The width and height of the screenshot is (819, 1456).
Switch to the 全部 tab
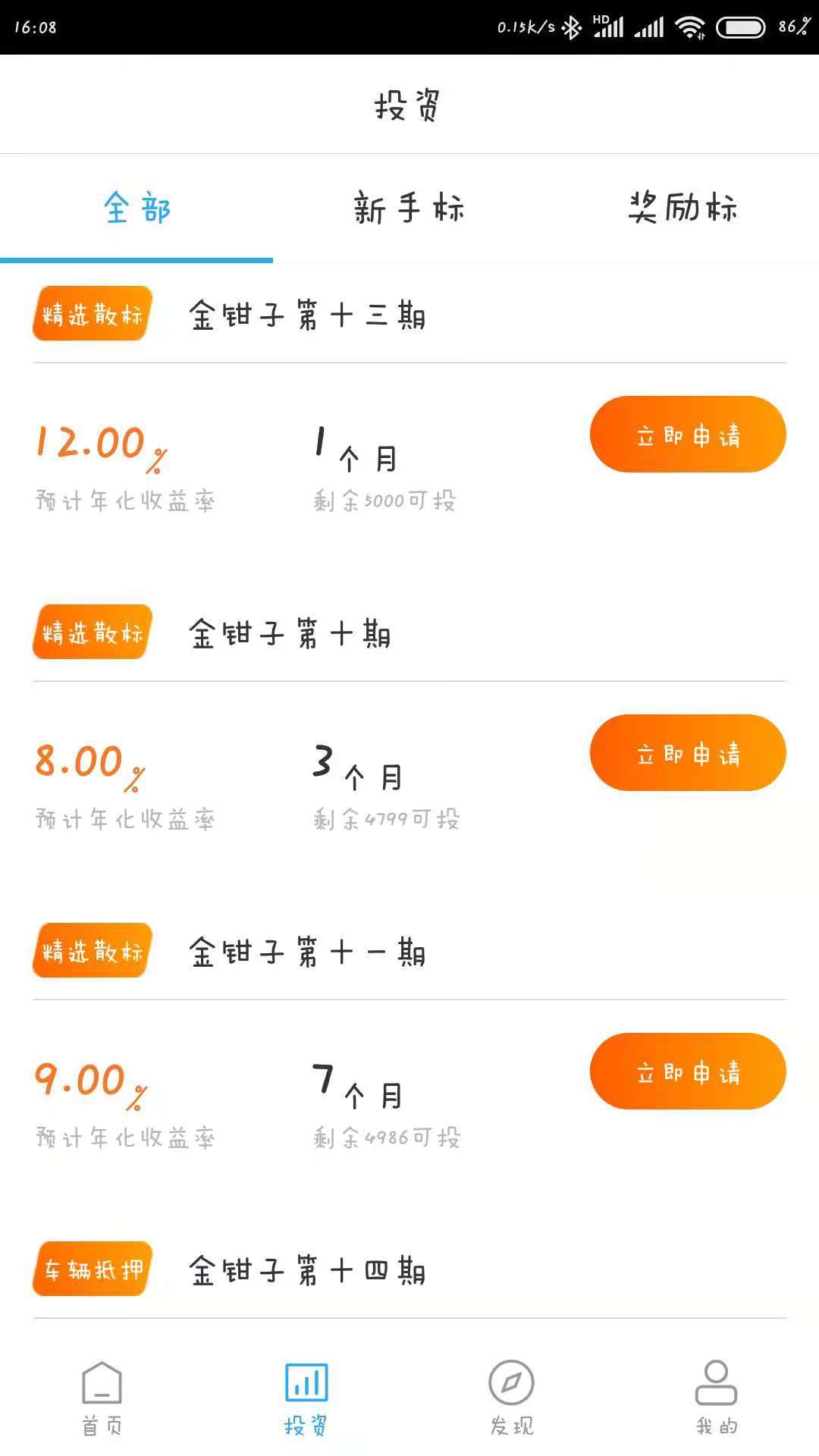136,208
